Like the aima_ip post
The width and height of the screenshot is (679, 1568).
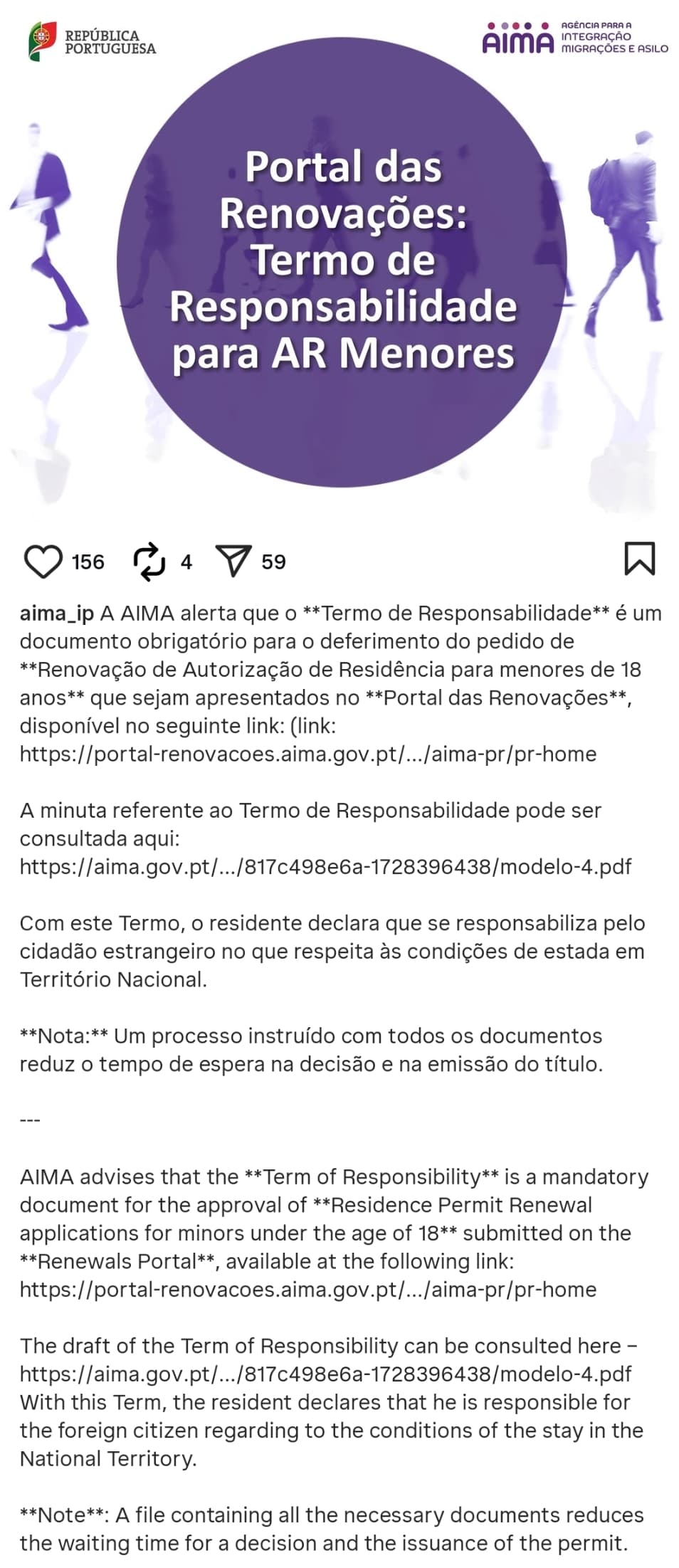pos(43,562)
